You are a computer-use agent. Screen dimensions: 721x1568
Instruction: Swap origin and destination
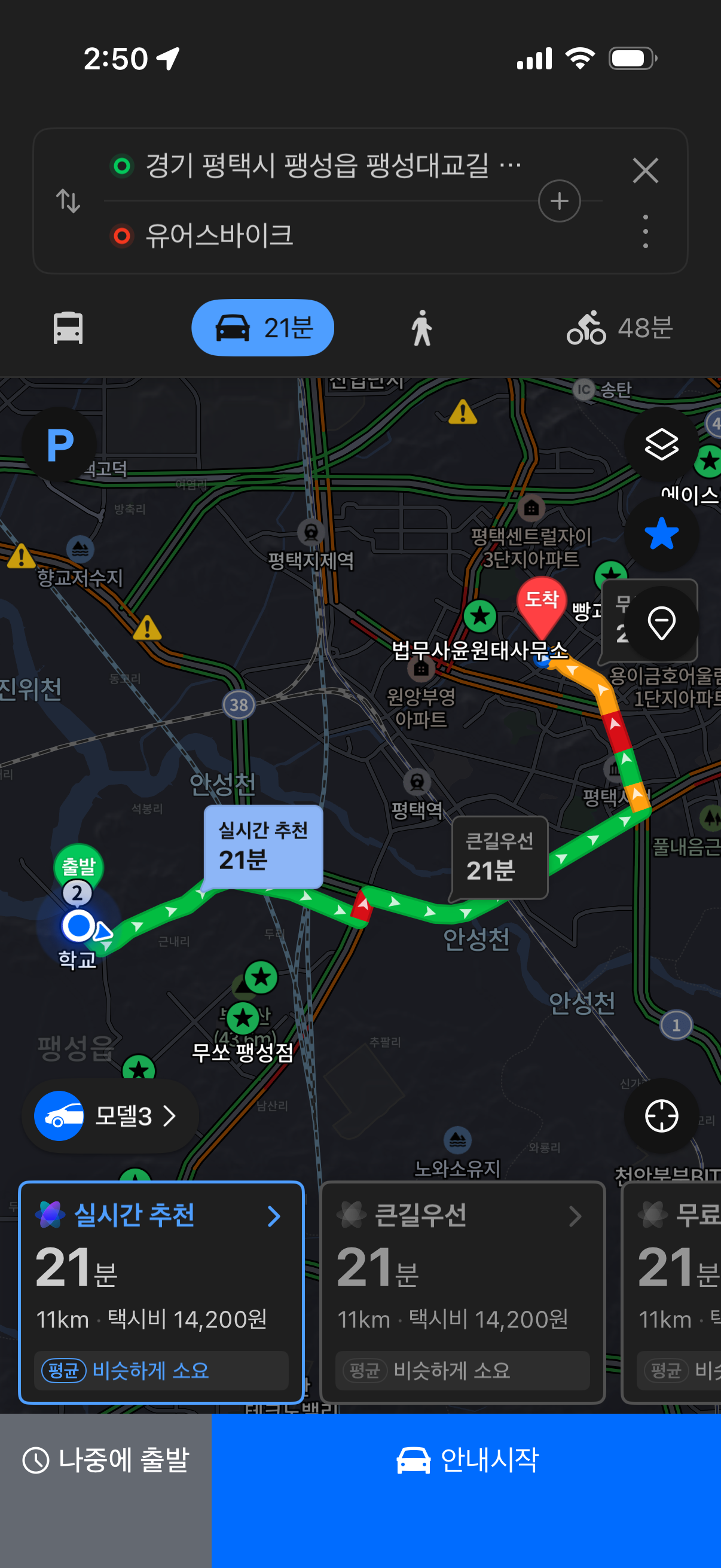tap(68, 201)
